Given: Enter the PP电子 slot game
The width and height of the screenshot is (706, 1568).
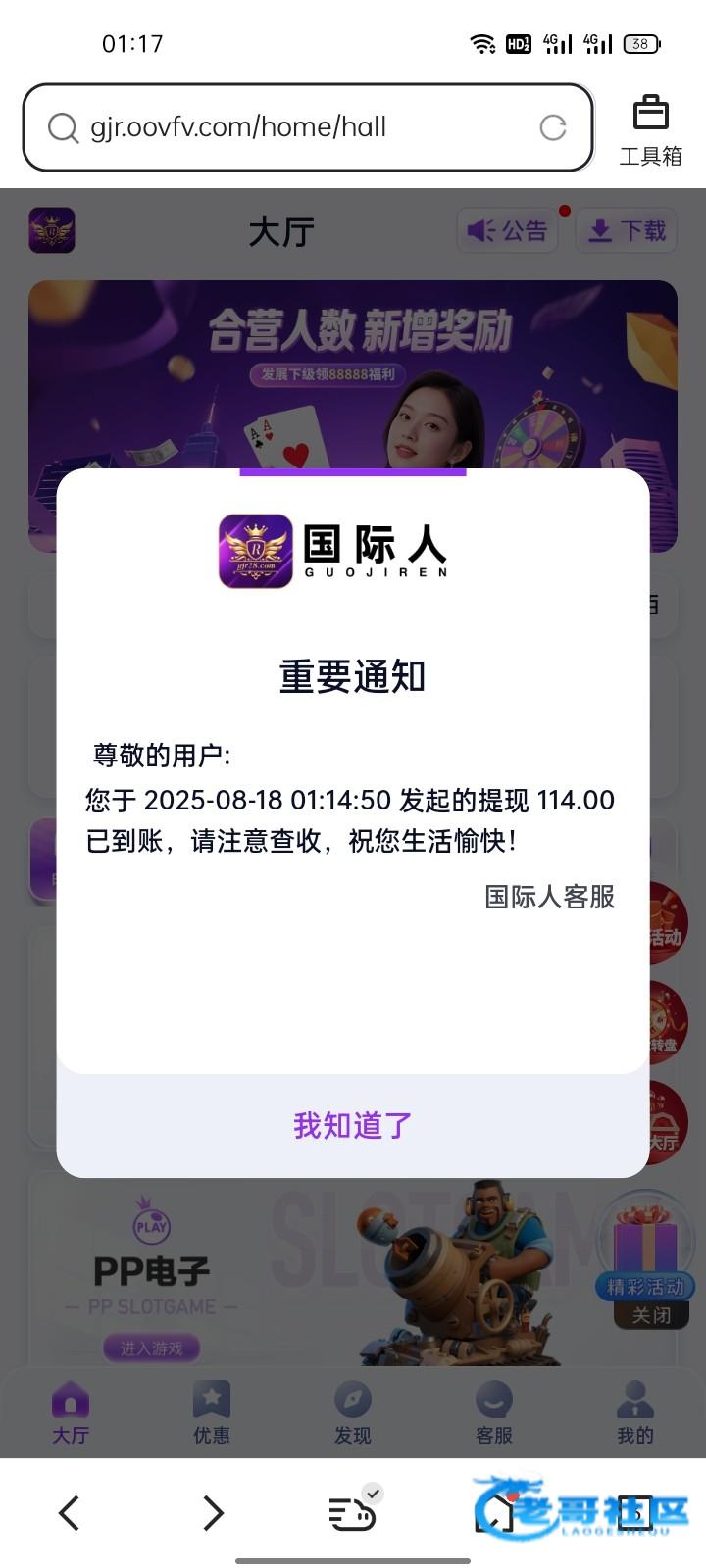Looking at the screenshot, I should click(x=152, y=1348).
